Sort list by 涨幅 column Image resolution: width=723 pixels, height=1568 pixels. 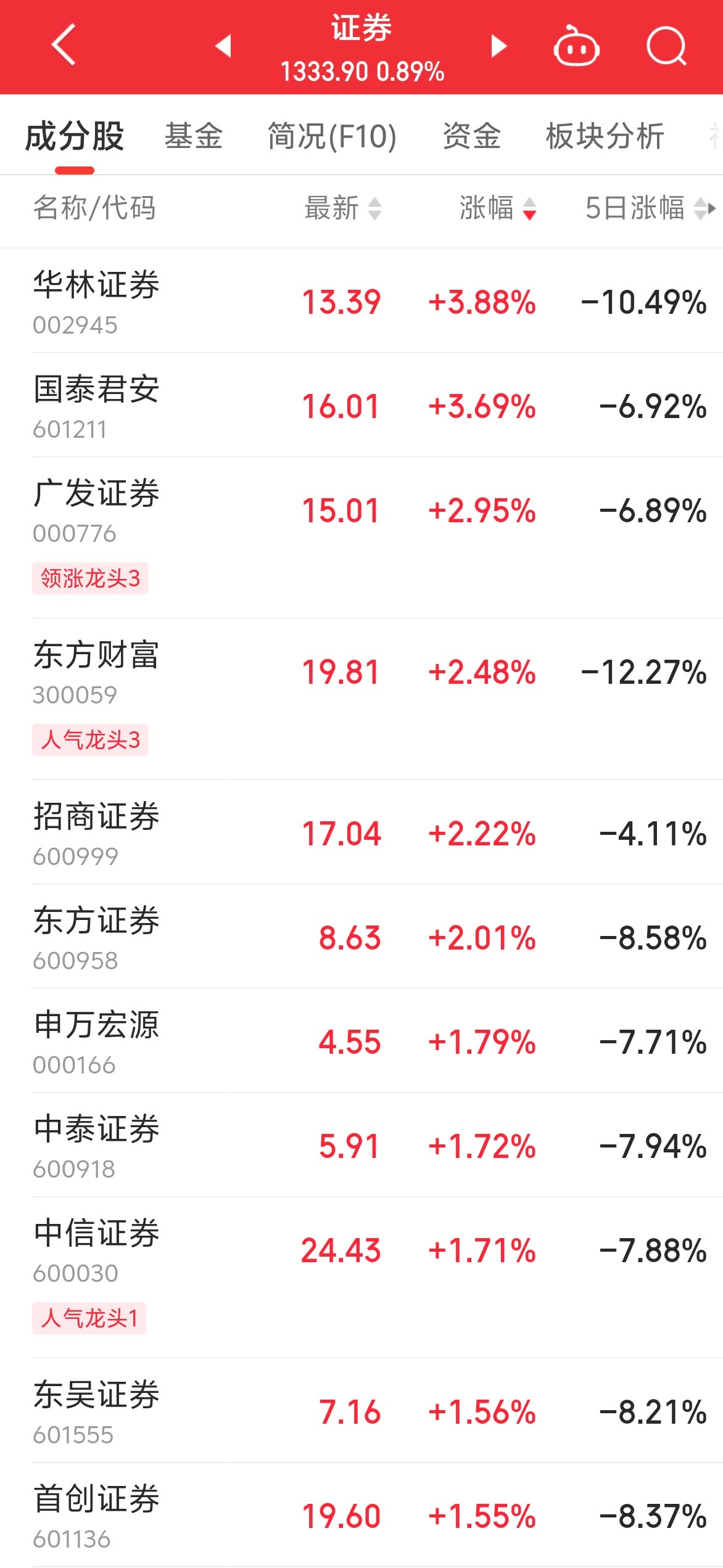pyautogui.click(x=497, y=208)
